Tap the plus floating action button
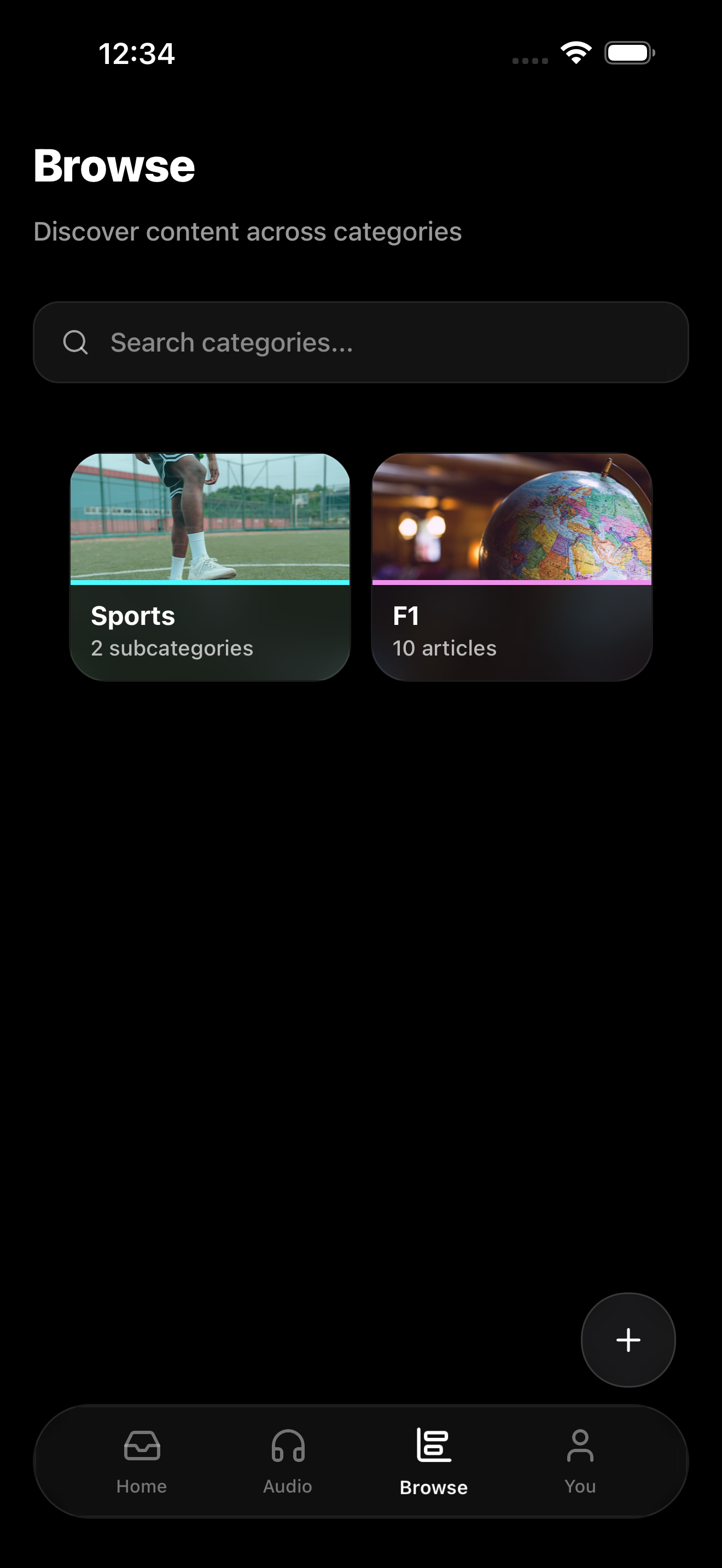The height and width of the screenshot is (1568, 722). [x=627, y=1339]
